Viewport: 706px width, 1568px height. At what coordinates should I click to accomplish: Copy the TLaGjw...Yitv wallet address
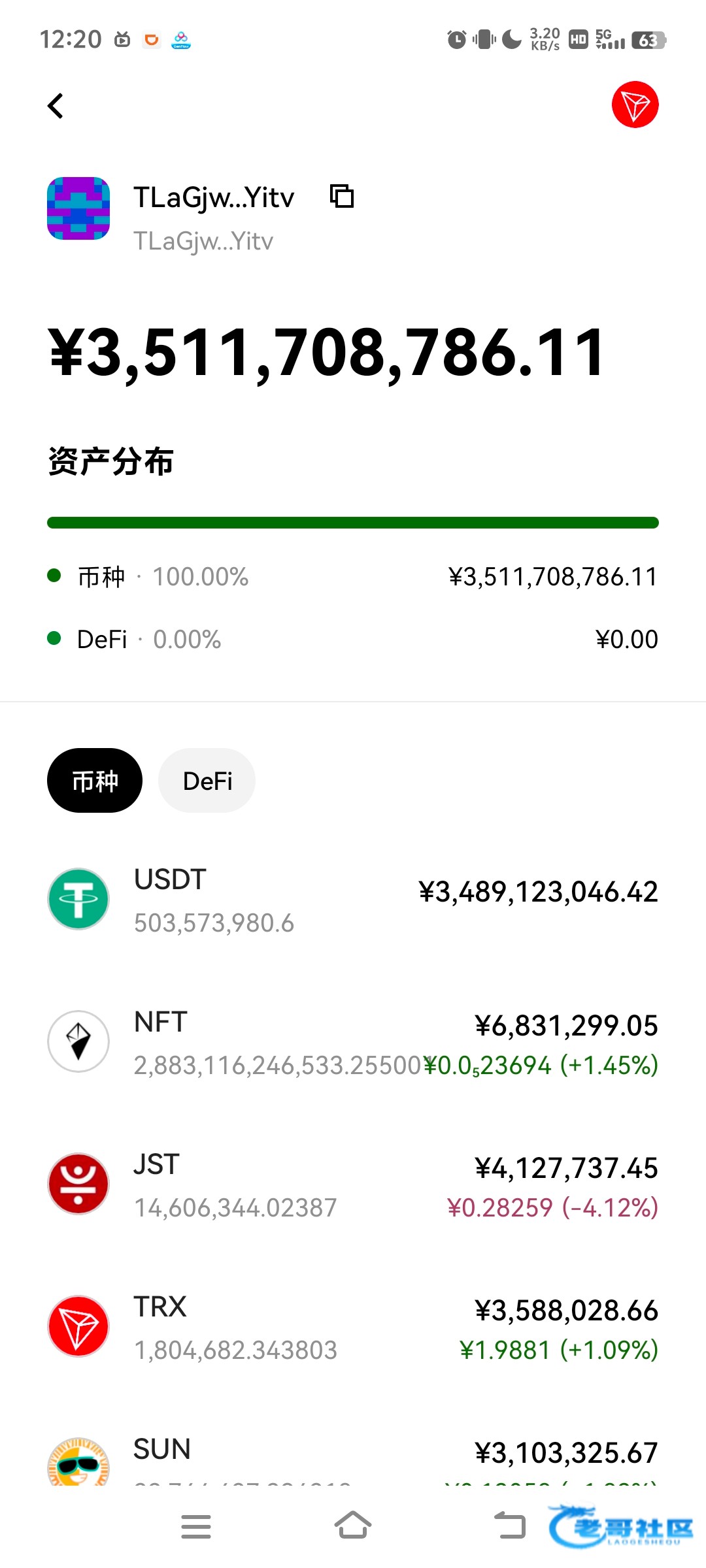point(342,196)
